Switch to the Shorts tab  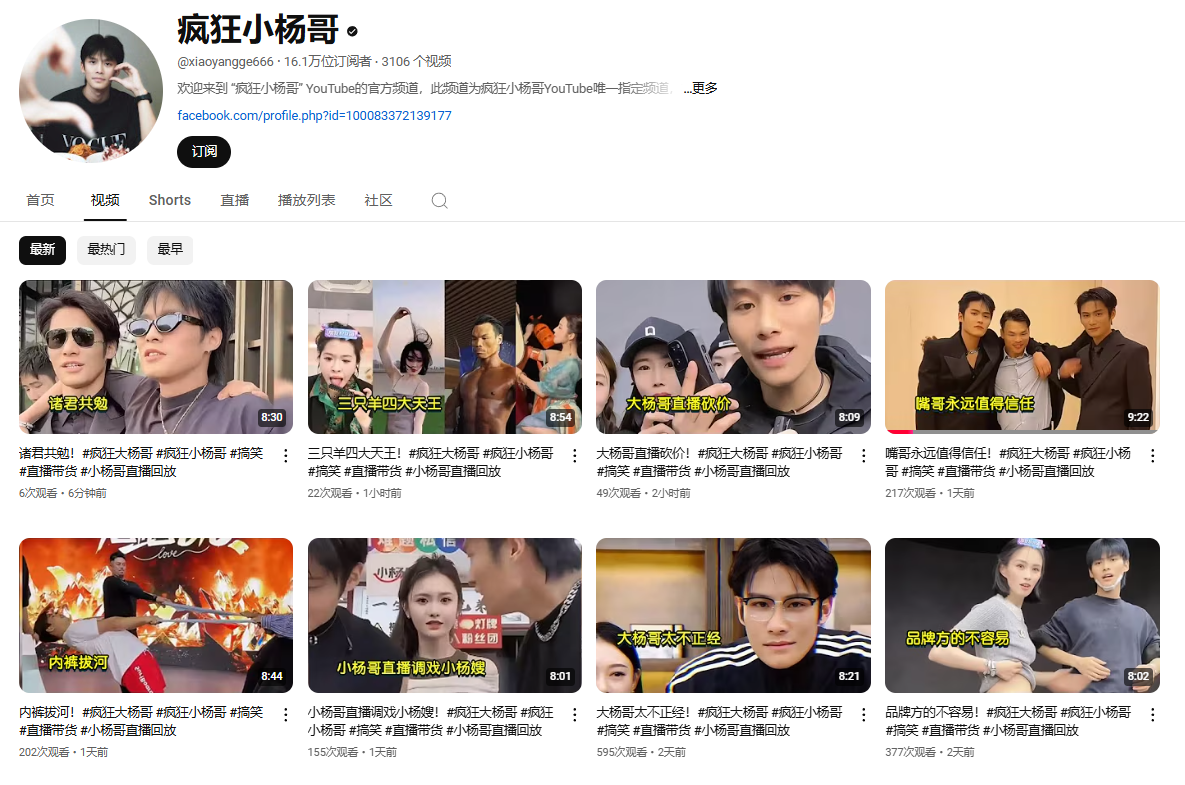[170, 200]
